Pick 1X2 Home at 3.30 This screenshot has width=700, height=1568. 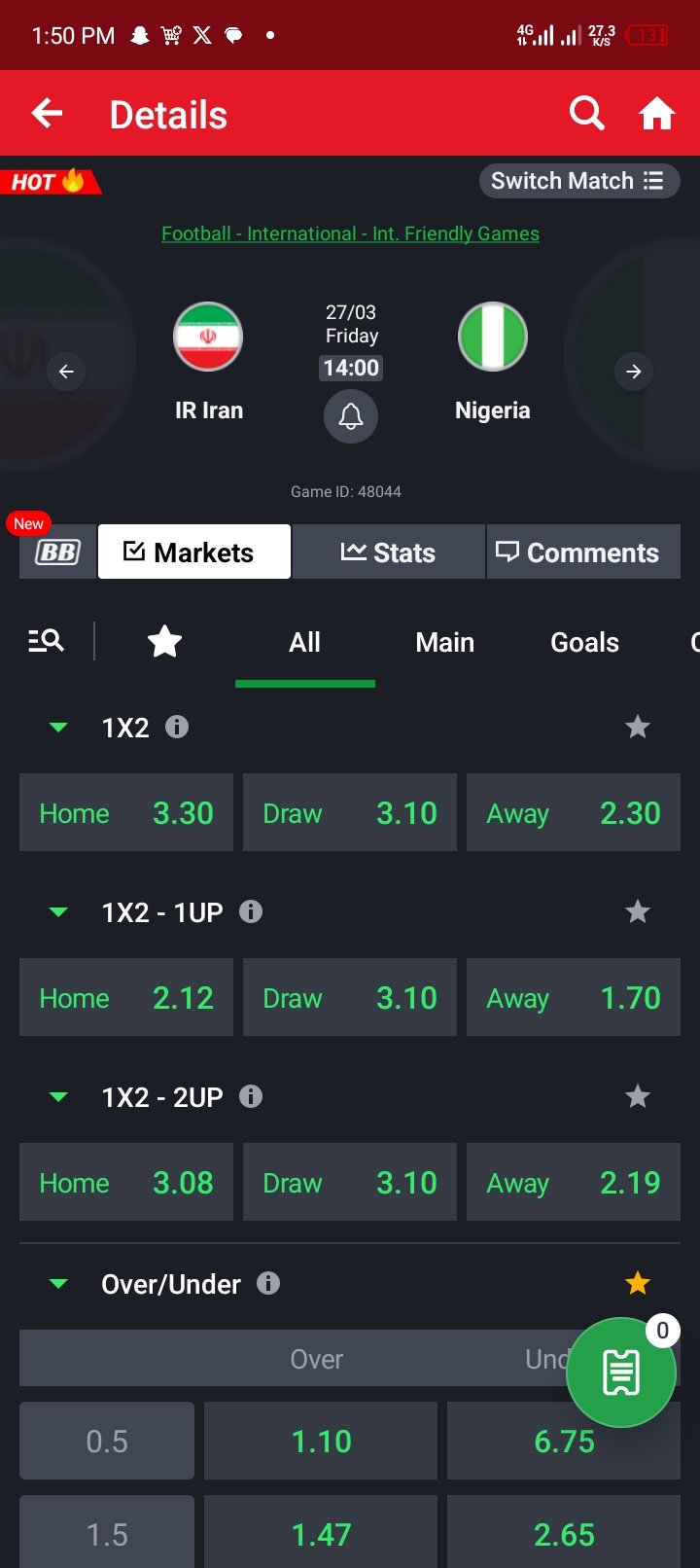click(x=126, y=813)
